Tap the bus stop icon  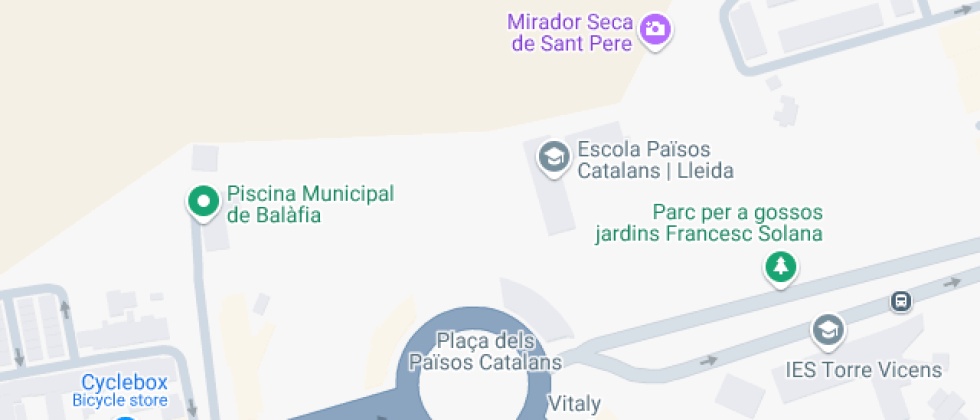(901, 300)
